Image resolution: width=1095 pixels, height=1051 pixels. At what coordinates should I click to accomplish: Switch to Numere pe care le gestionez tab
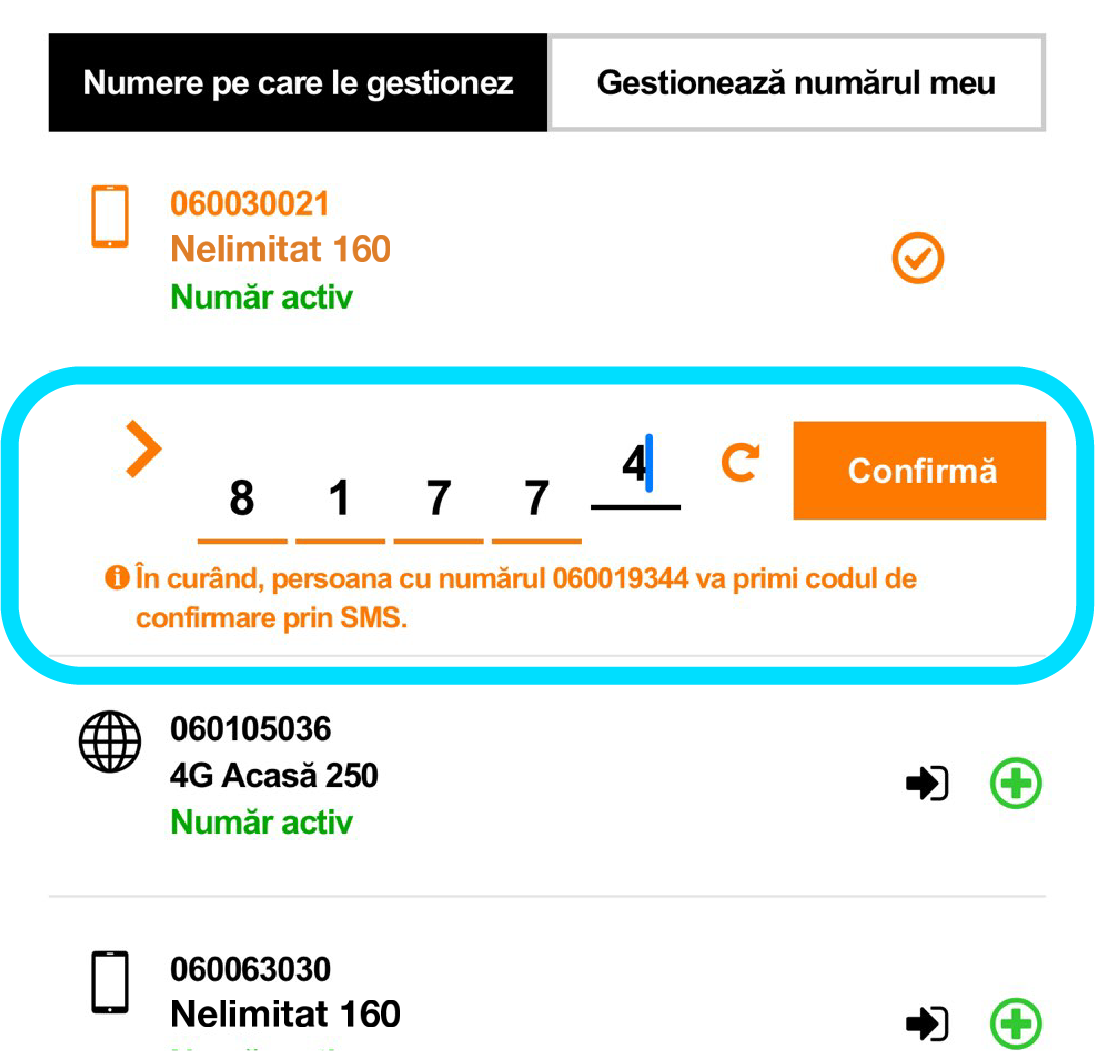(298, 83)
